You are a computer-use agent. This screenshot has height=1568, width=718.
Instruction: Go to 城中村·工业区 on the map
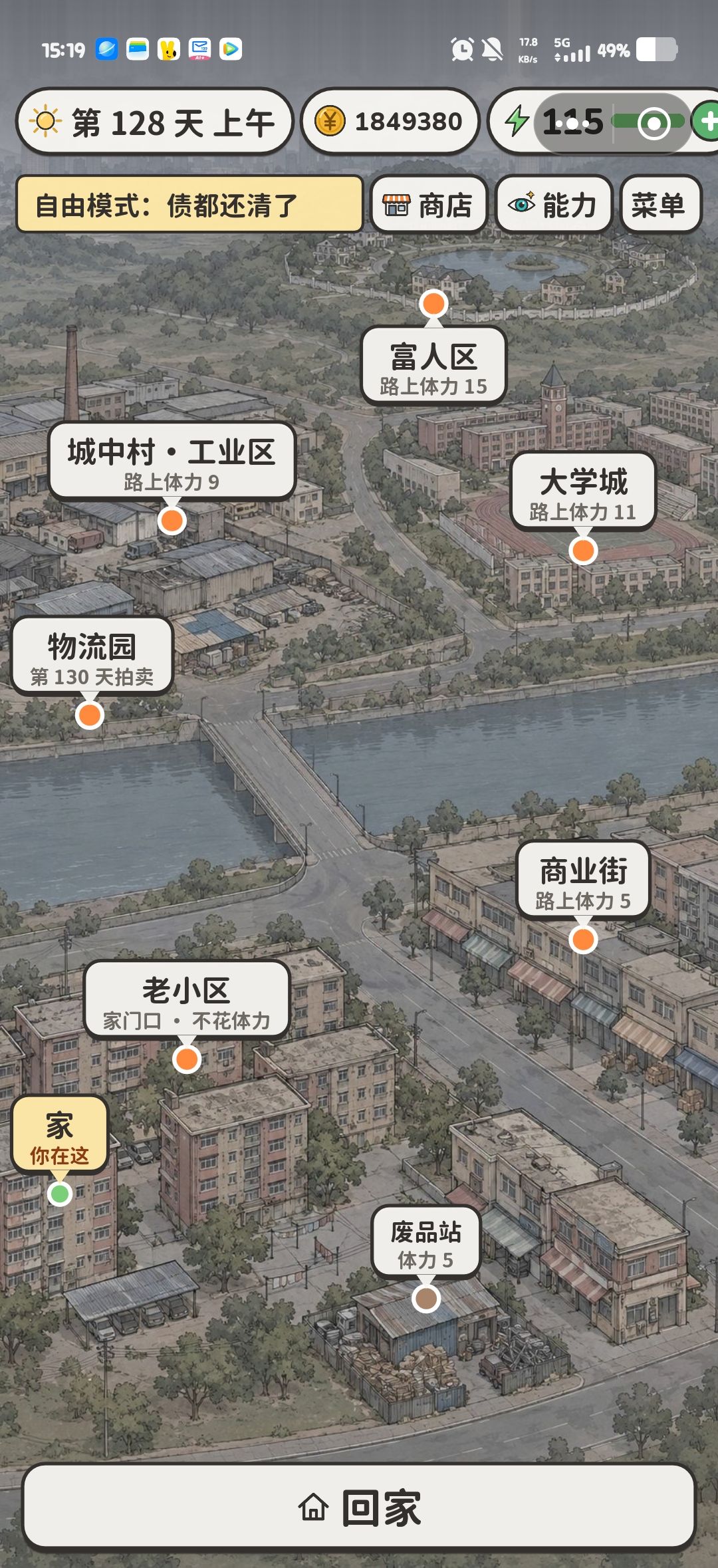coord(172,461)
